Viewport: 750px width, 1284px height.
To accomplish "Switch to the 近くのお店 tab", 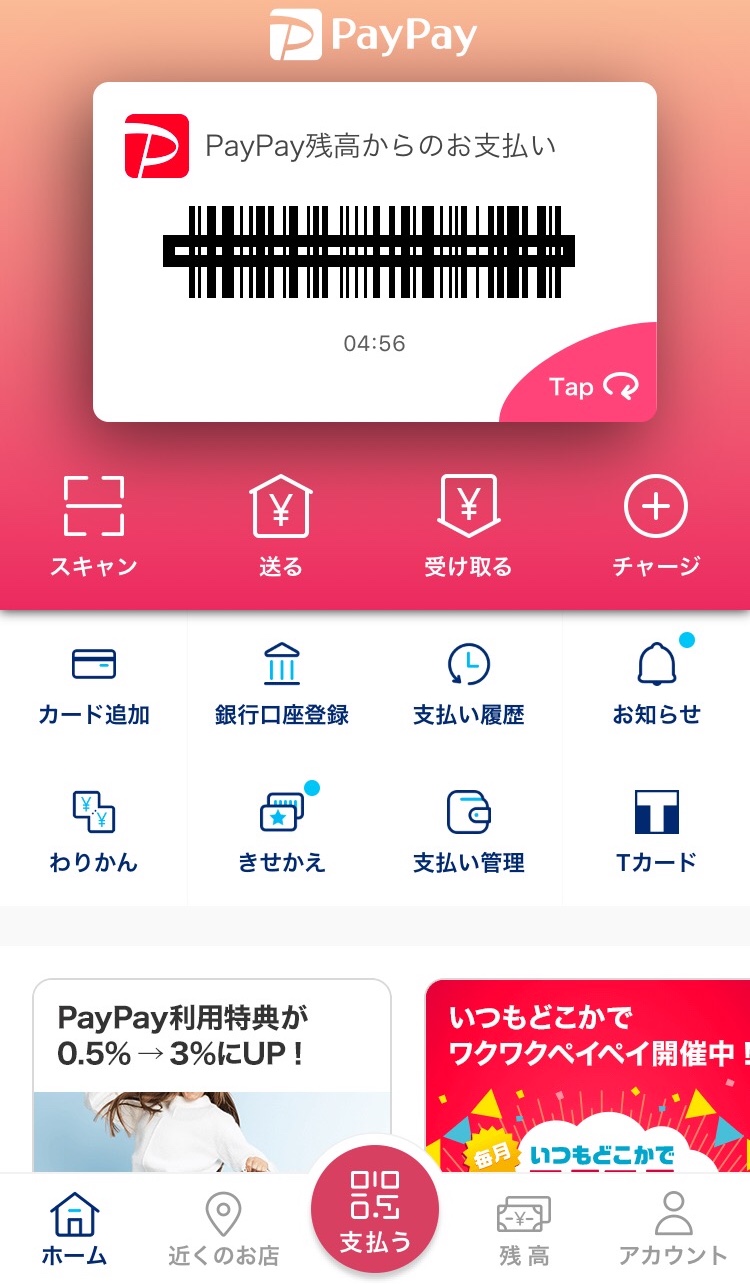I will coord(224,1230).
